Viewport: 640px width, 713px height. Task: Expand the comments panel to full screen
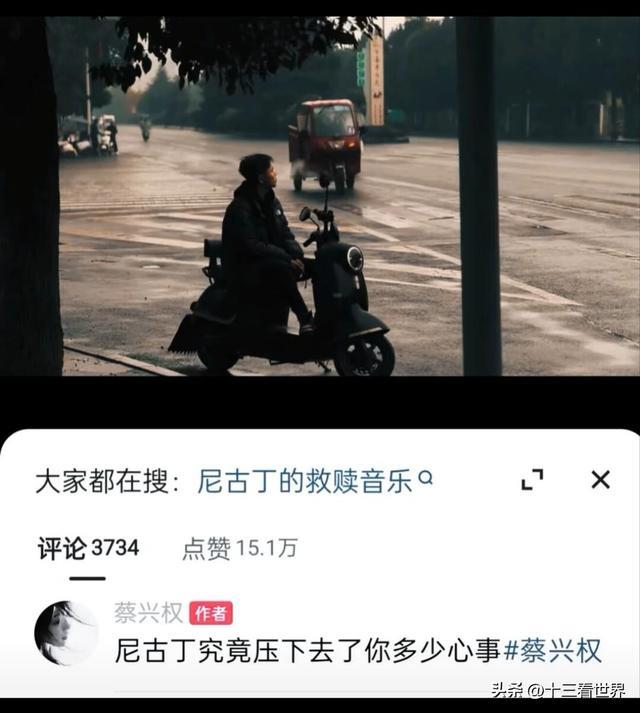532,480
